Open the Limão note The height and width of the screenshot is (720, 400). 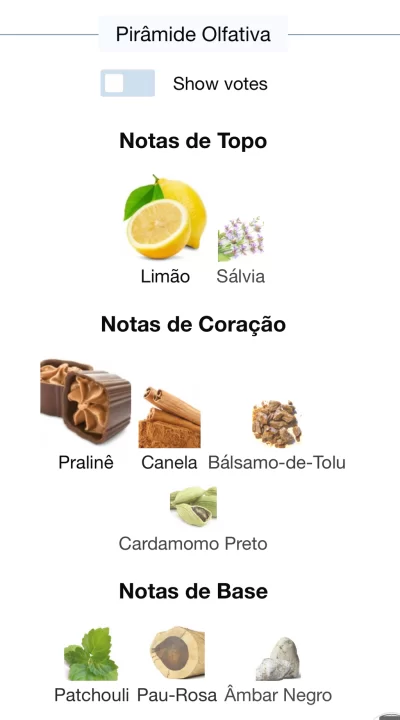click(165, 230)
